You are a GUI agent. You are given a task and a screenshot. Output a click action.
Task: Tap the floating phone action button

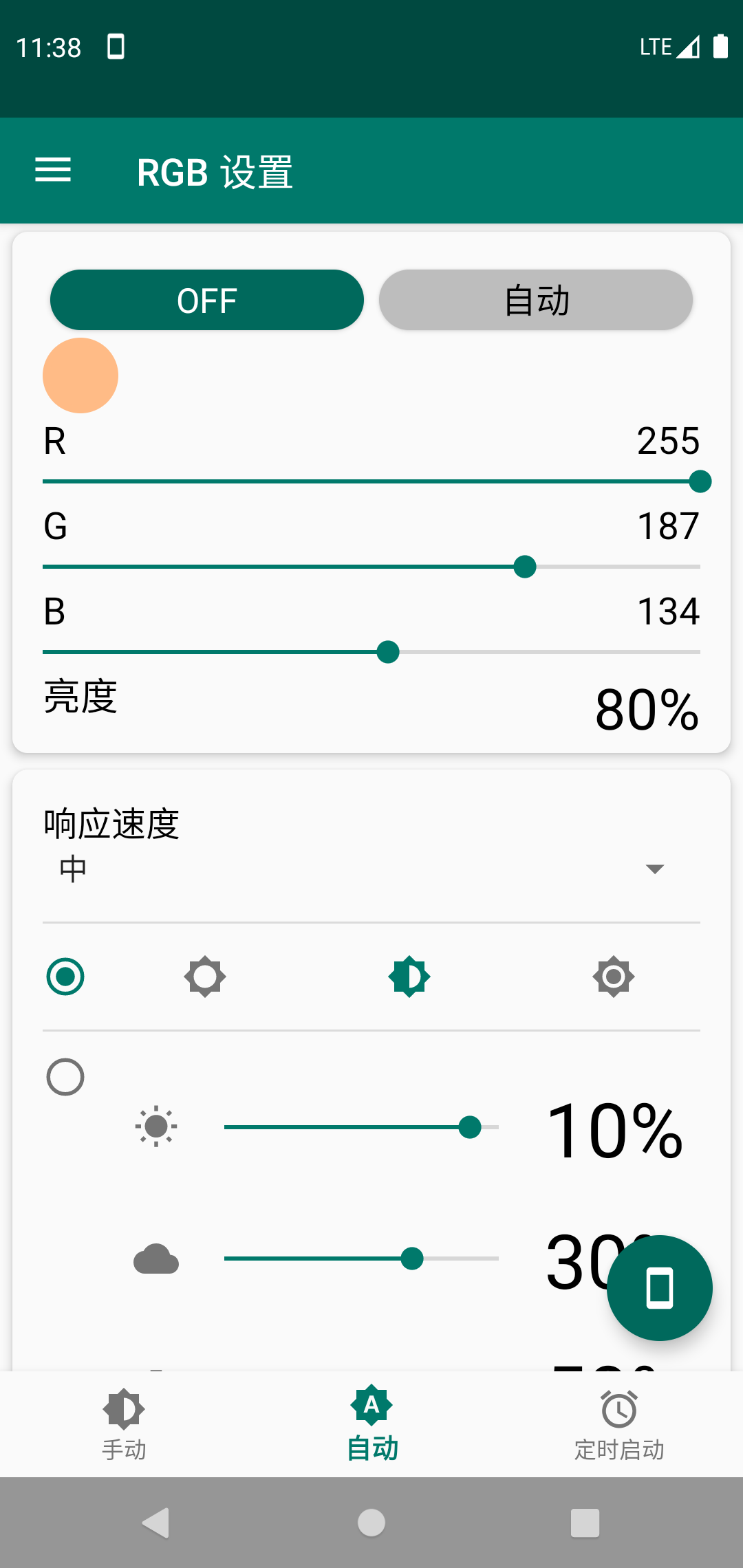click(659, 1288)
